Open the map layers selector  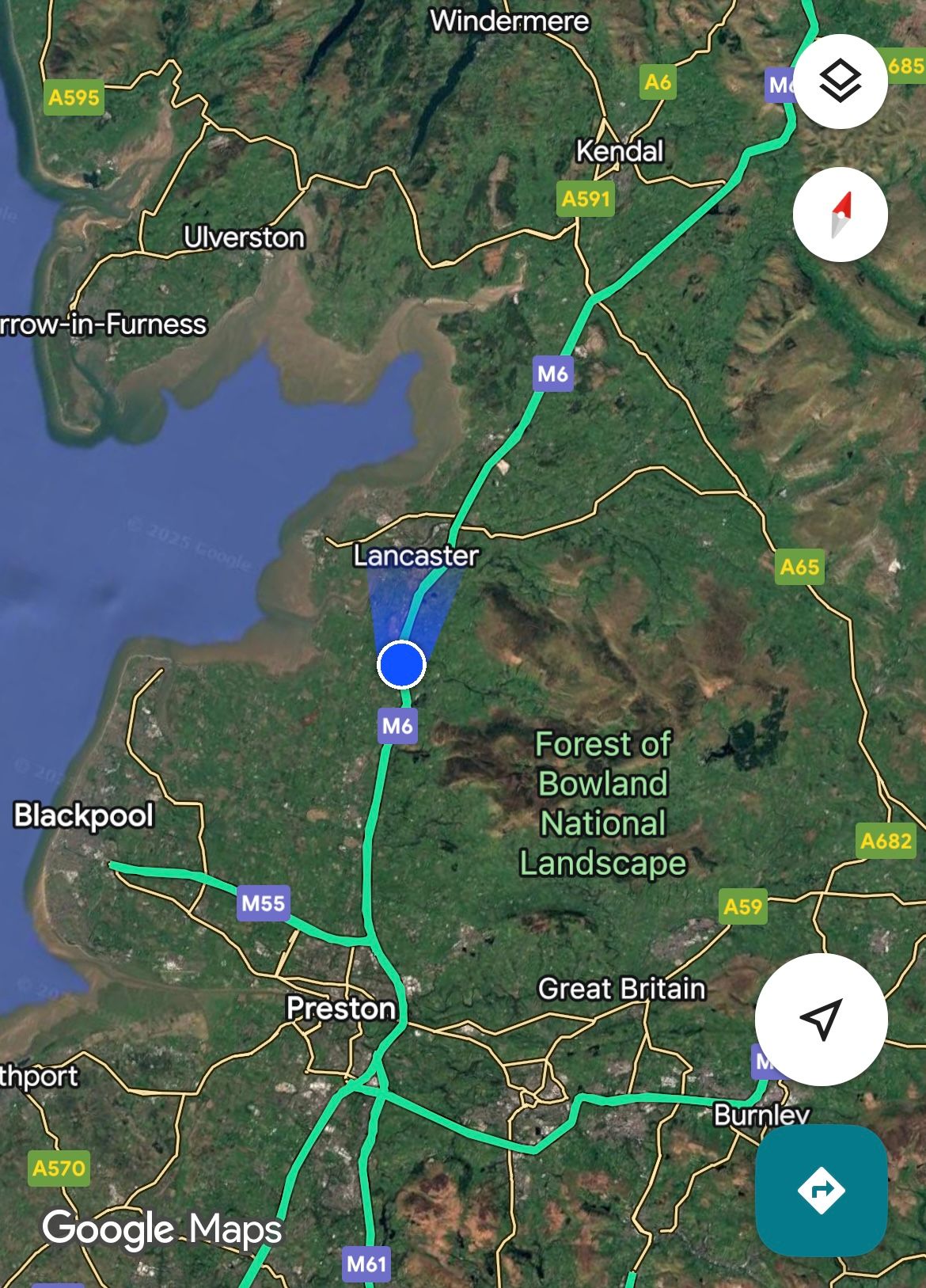click(840, 82)
